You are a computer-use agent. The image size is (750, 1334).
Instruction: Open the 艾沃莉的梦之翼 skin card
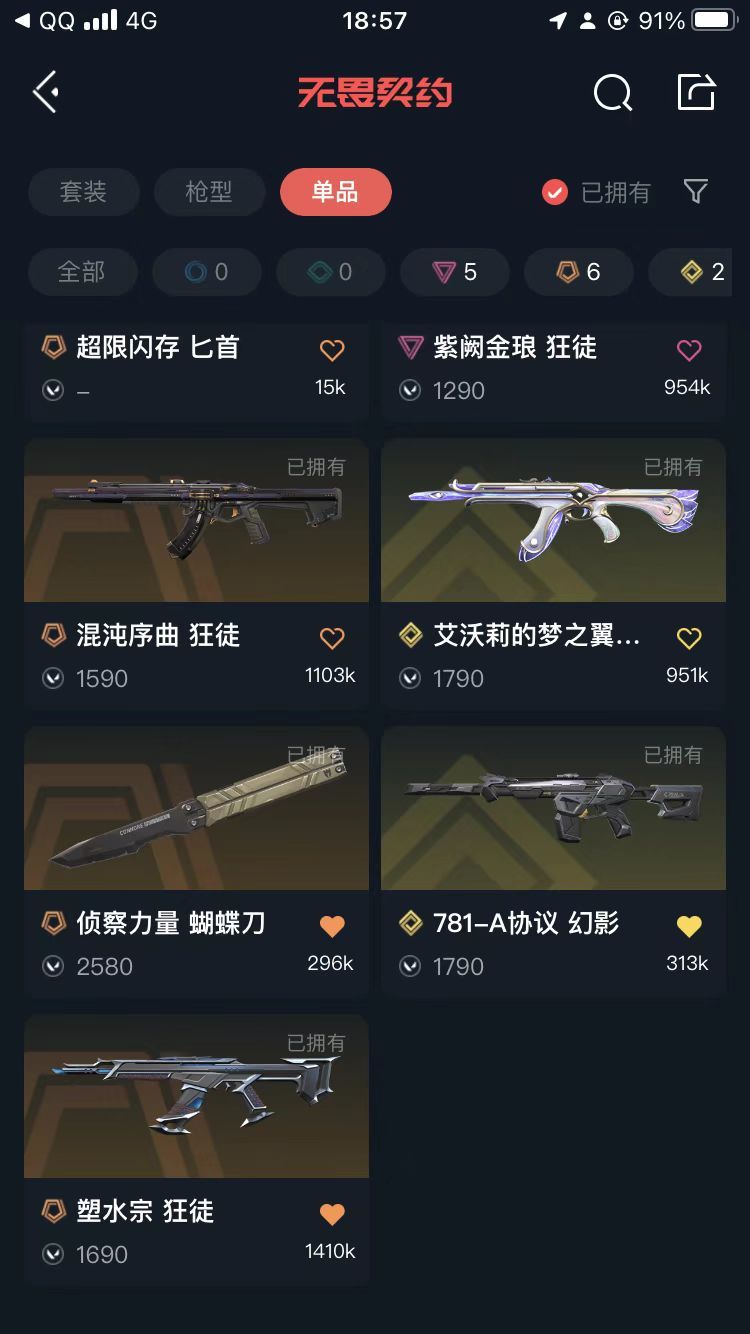(x=553, y=574)
